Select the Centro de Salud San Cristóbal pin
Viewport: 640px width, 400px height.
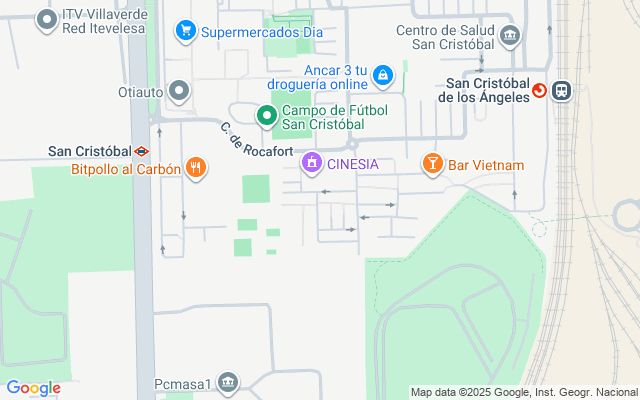(510, 37)
